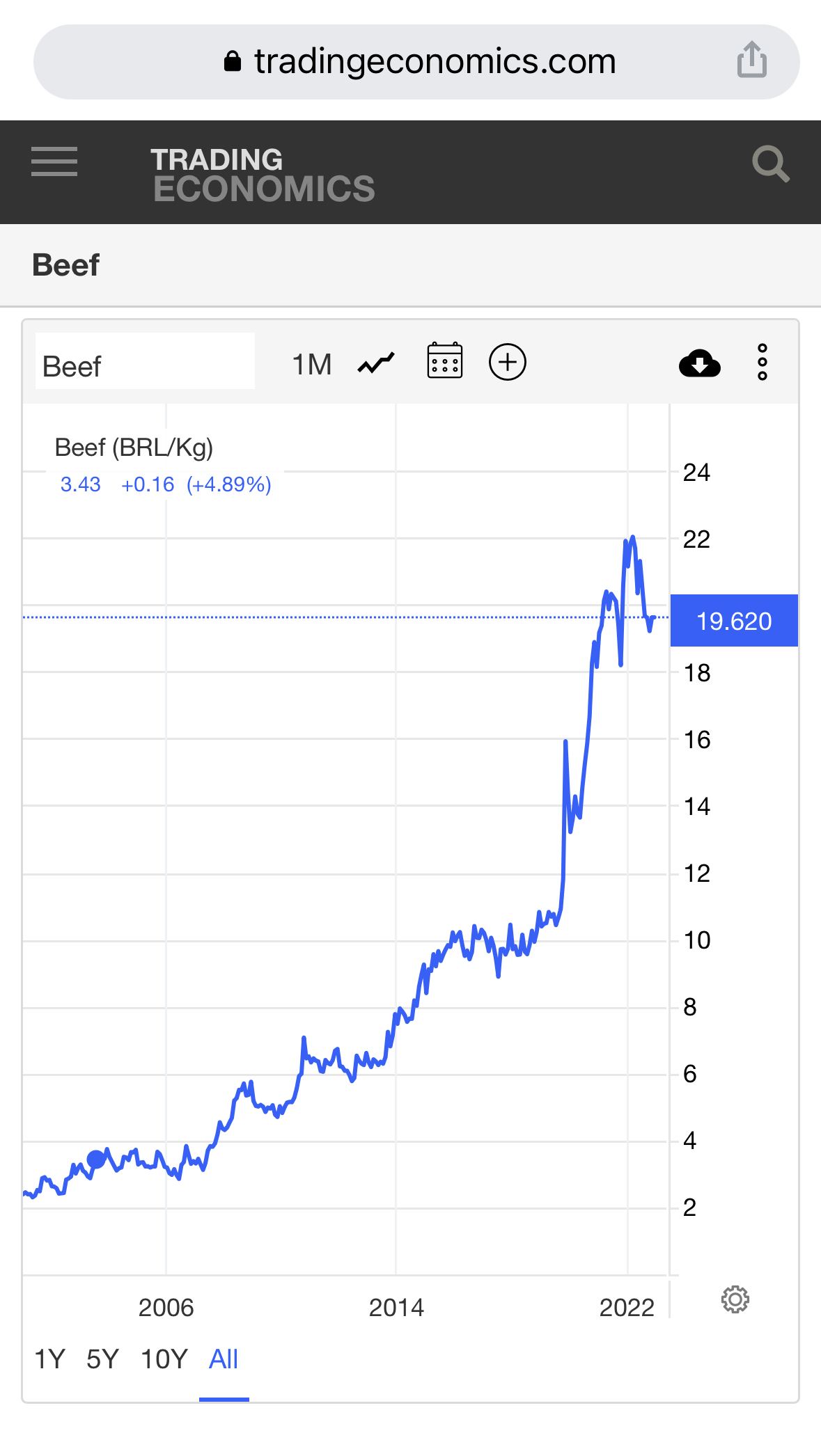Viewport: 821px width, 1456px height.
Task: Open the calendar date range picker
Action: coord(444,361)
